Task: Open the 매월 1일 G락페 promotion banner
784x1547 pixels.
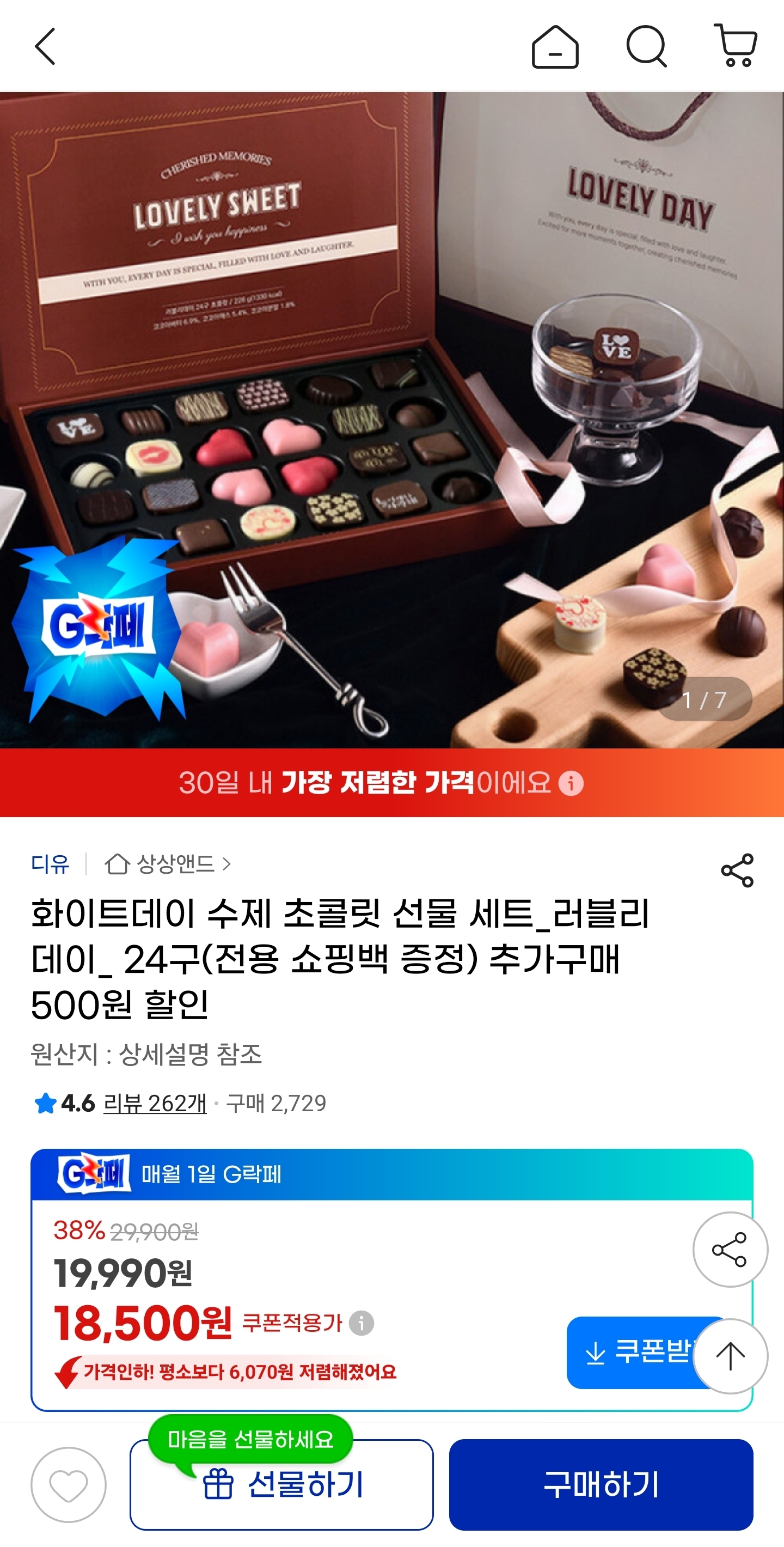Action: [x=391, y=1174]
